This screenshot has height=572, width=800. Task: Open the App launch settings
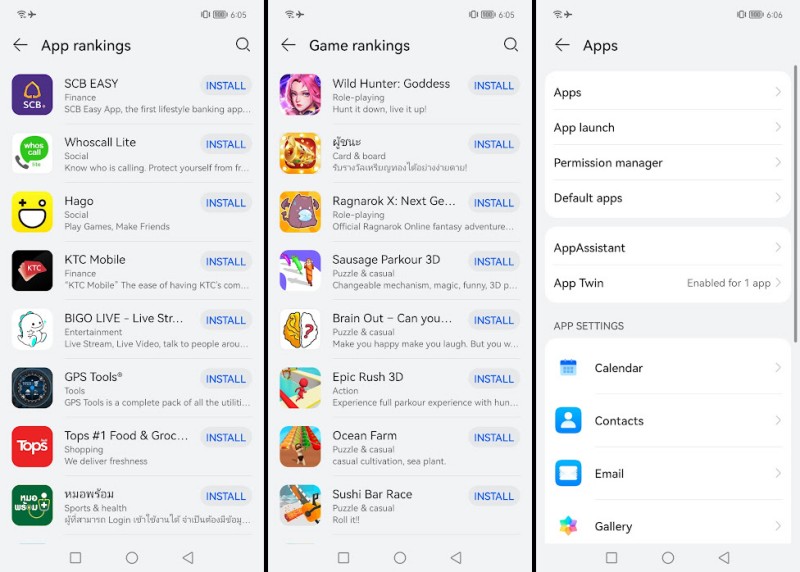(667, 128)
